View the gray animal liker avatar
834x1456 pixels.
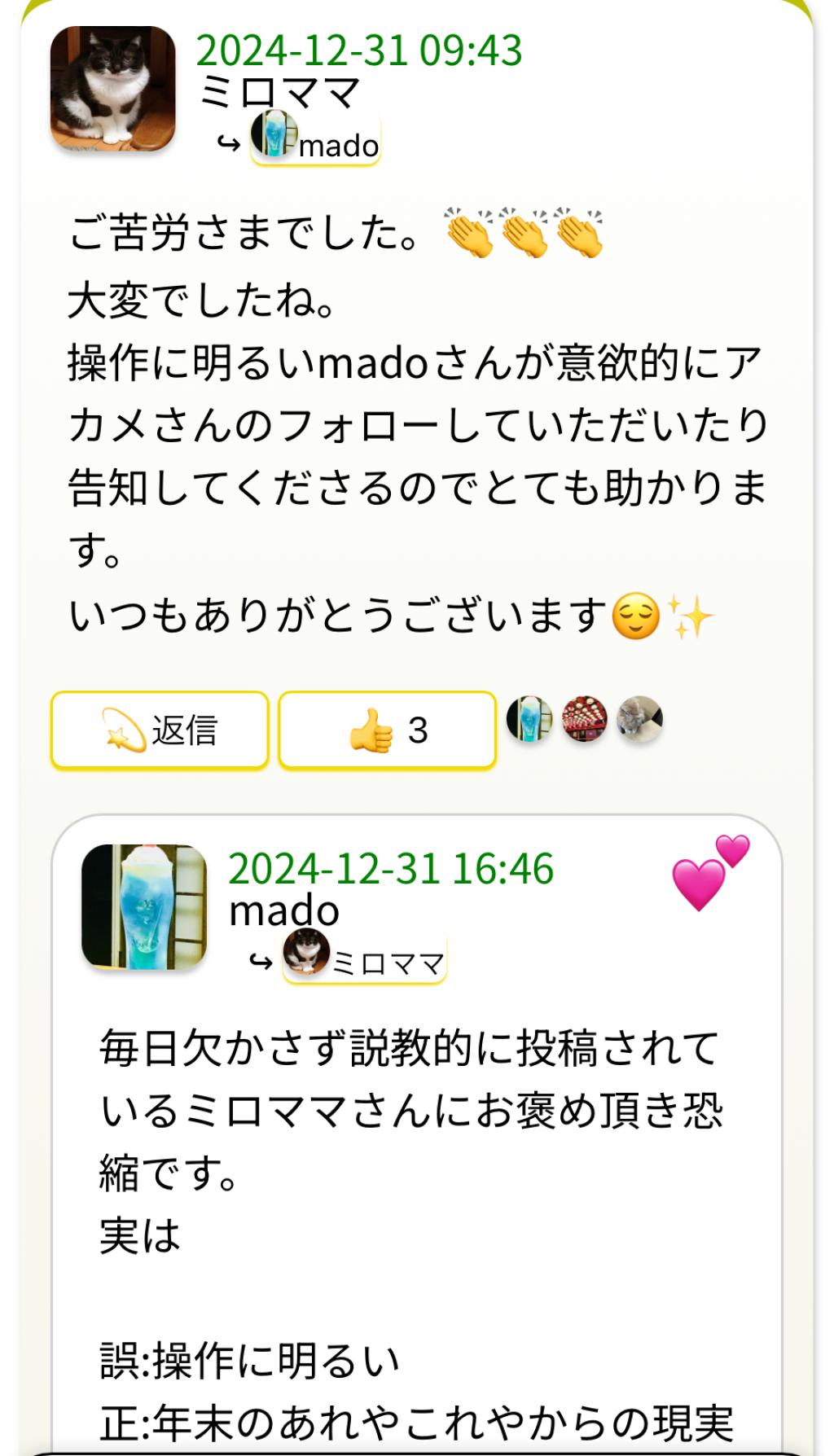[639, 719]
